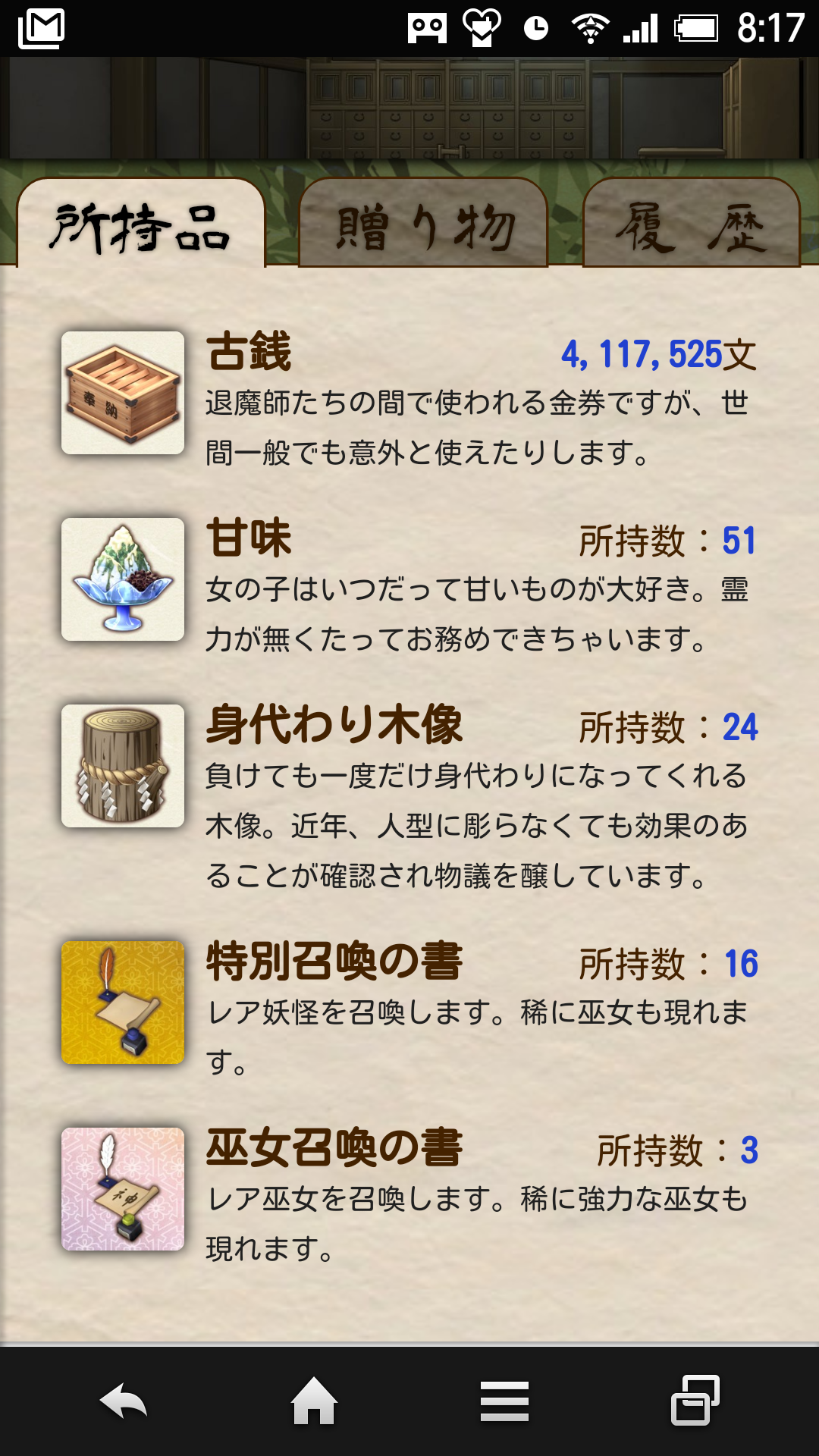Go back with the system back button
The height and width of the screenshot is (1456, 819).
pyautogui.click(x=124, y=1400)
